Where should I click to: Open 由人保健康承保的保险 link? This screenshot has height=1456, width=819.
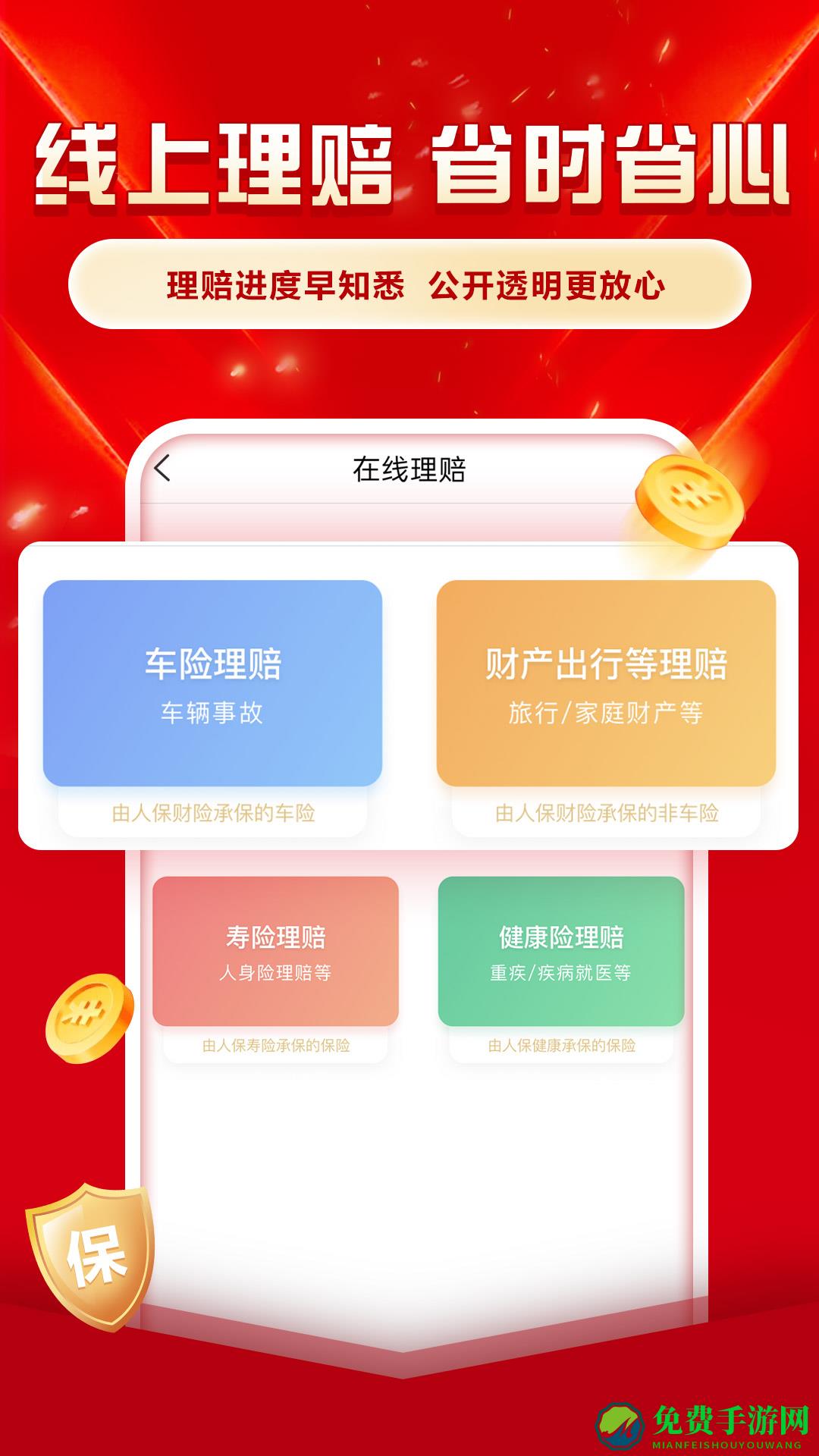(x=561, y=1045)
